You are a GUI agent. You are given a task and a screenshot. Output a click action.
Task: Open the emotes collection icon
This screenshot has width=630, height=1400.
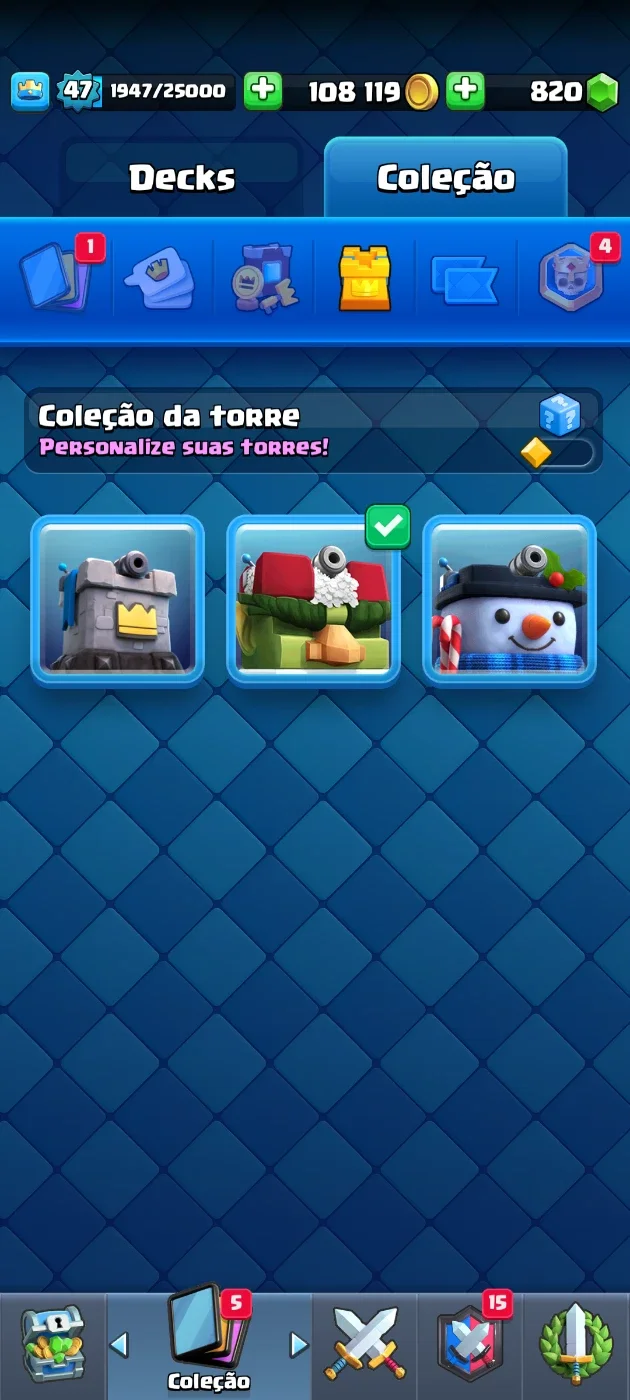pyautogui.click(x=160, y=279)
